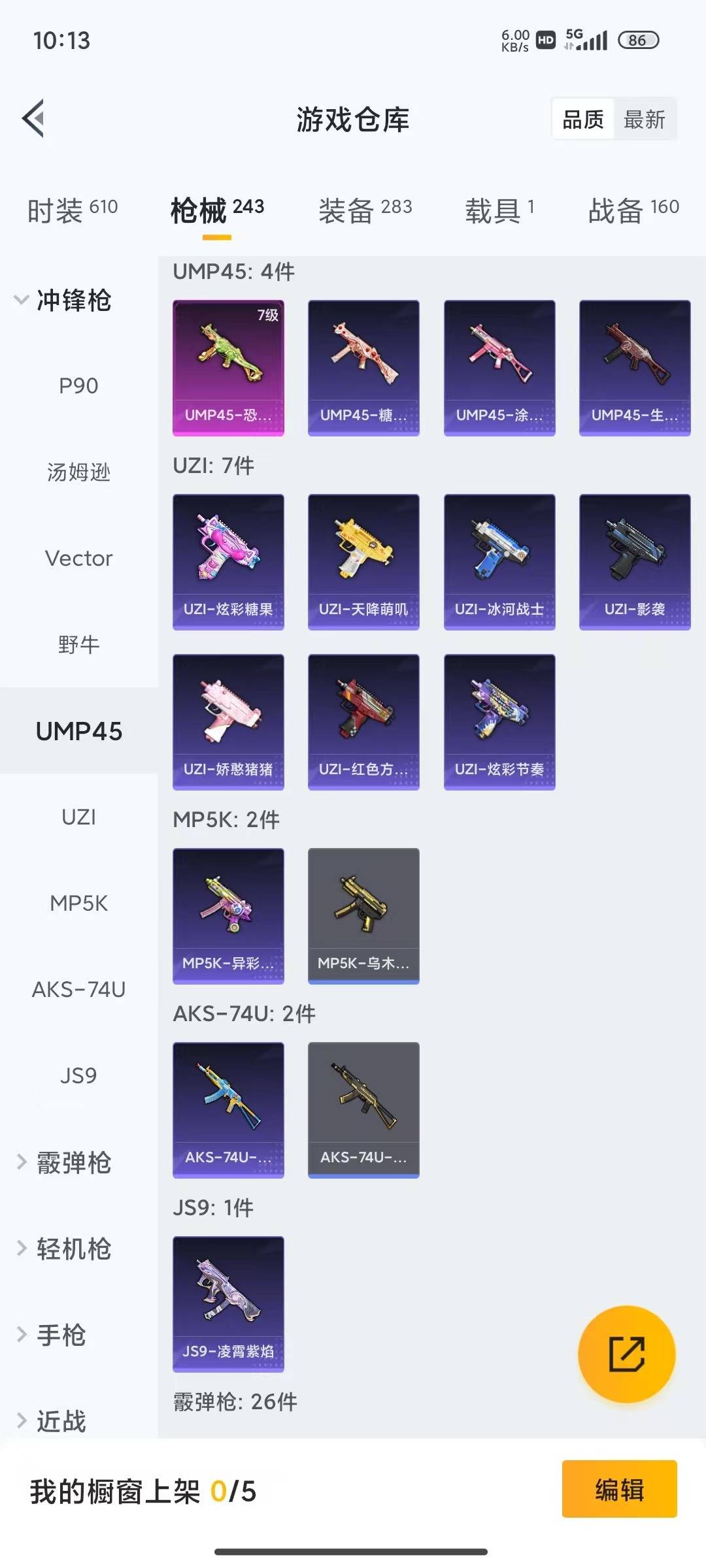
Task: Select the MP5K sidebar category
Action: [x=78, y=903]
